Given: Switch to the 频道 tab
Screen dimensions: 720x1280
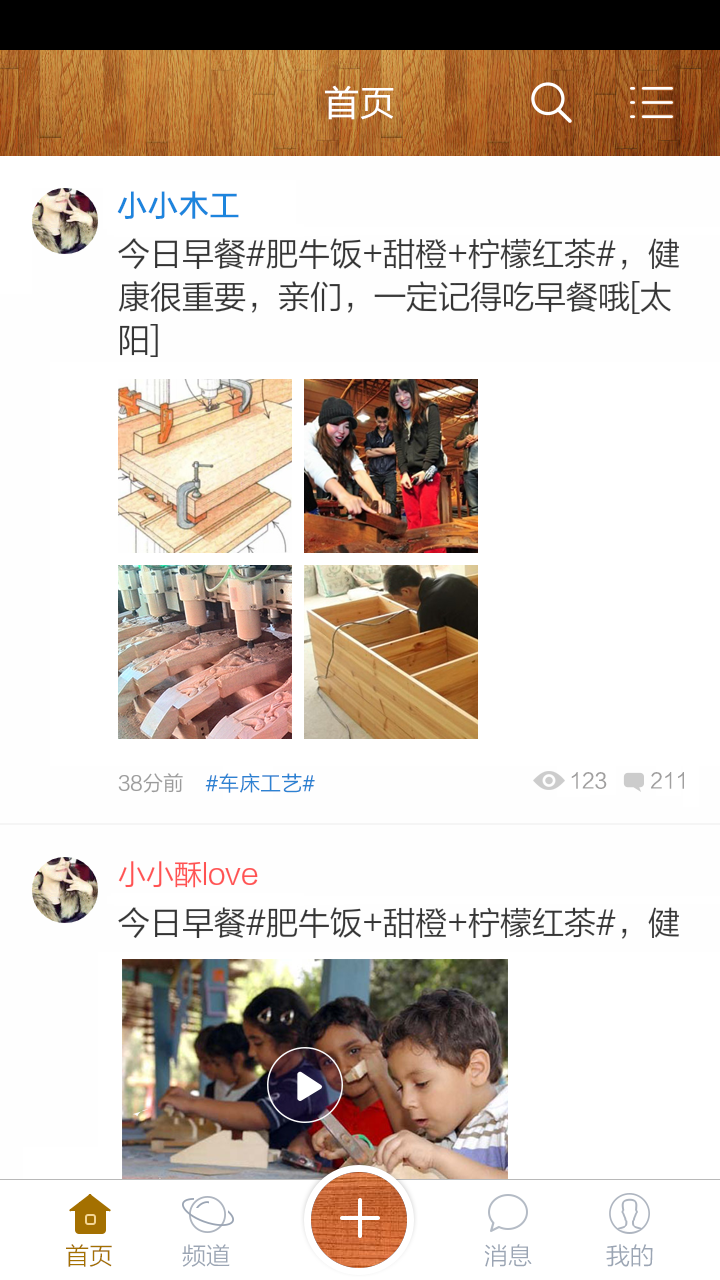Looking at the screenshot, I should (207, 1230).
